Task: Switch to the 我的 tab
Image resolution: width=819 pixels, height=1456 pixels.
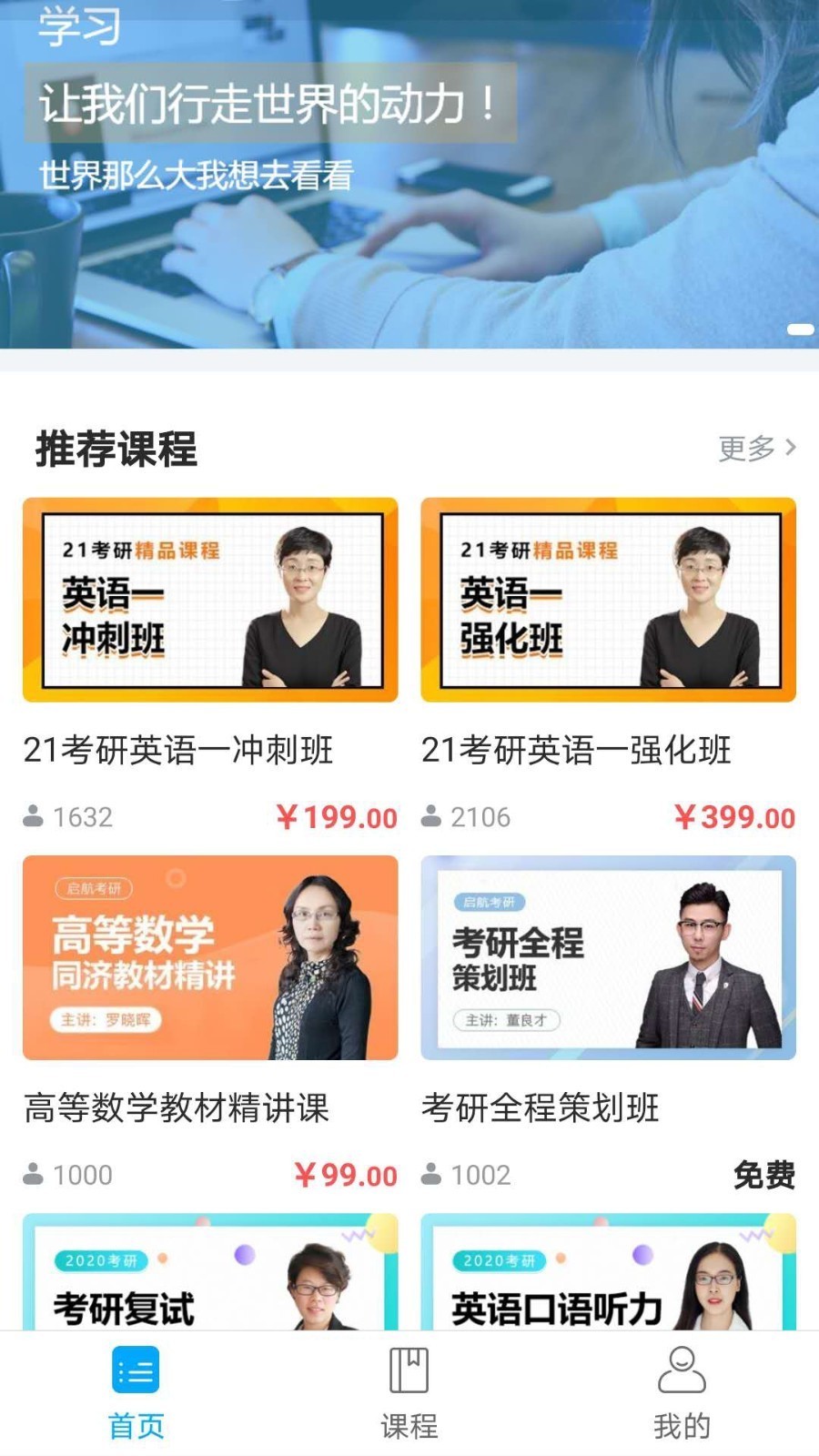Action: coord(682,1392)
